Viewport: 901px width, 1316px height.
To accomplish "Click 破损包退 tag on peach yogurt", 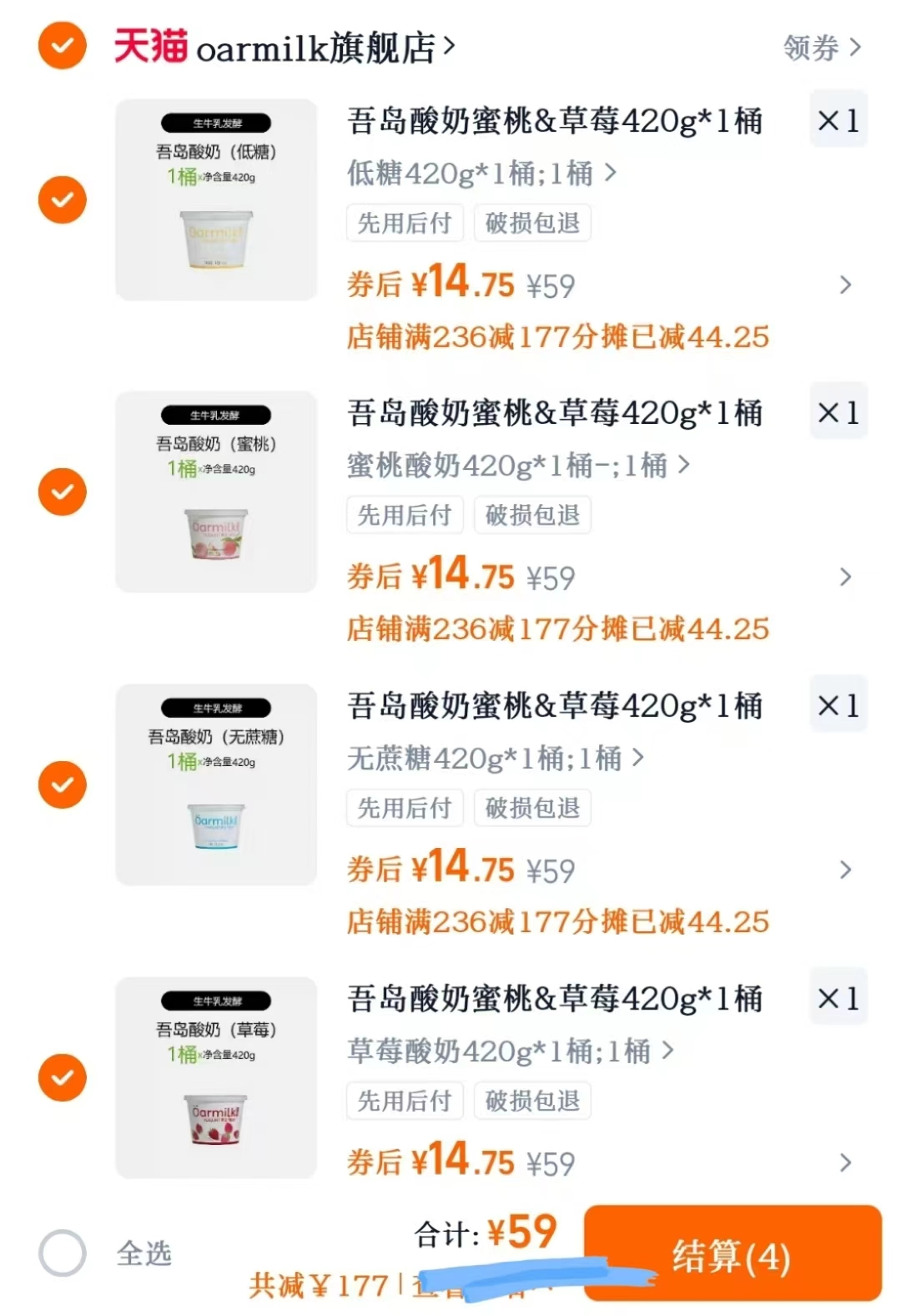I will click(x=532, y=515).
